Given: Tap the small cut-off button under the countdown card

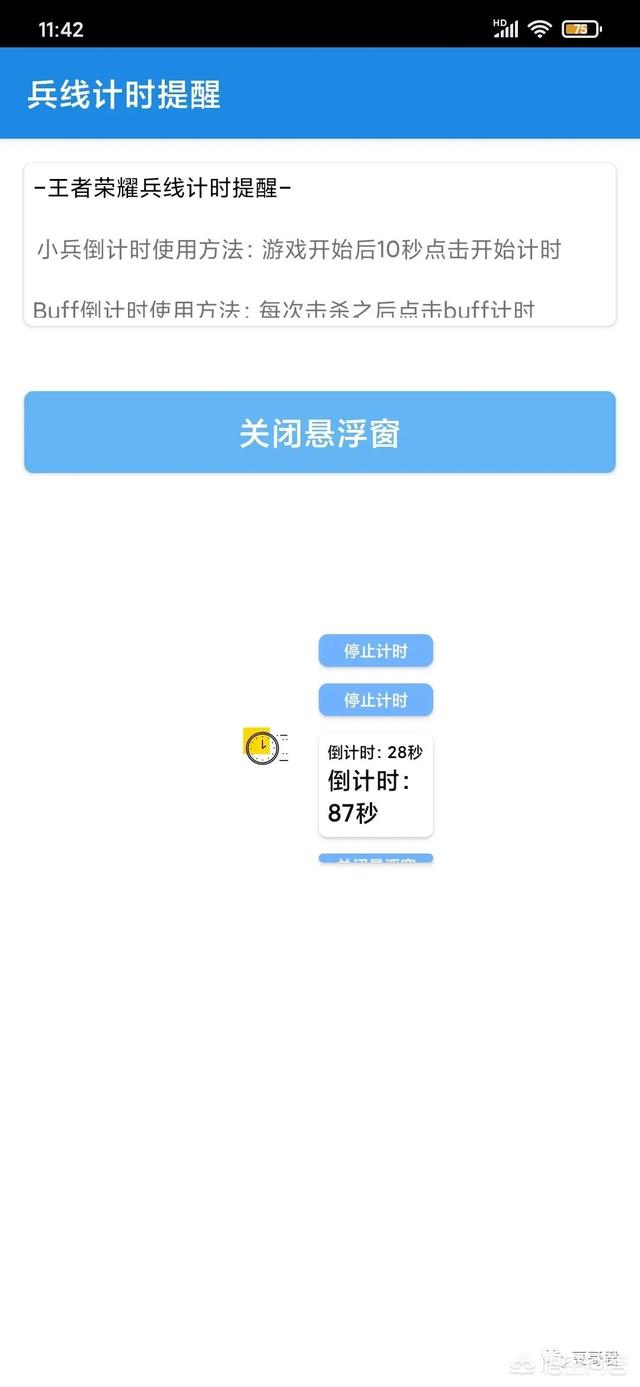Looking at the screenshot, I should point(375,859).
